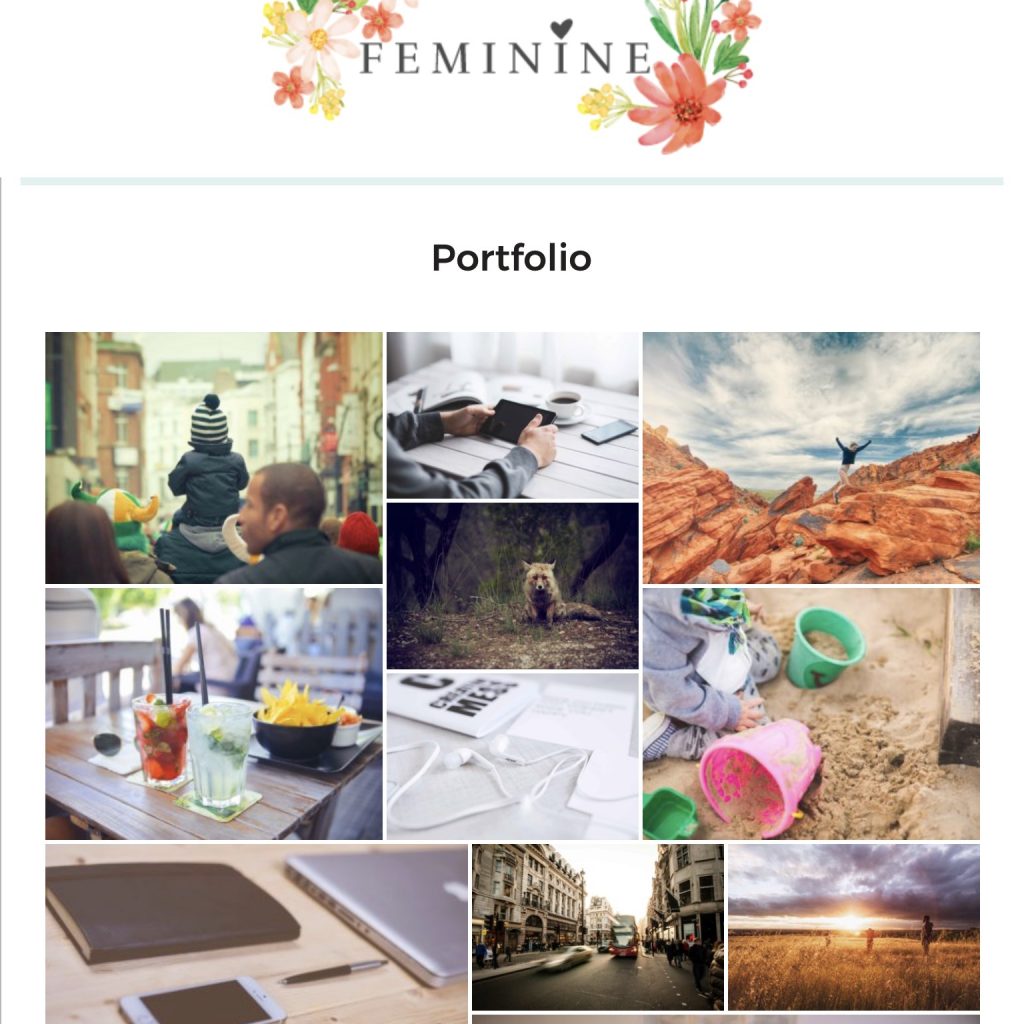Open the sunset wheat field photo
The width and height of the screenshot is (1024, 1024).
pyautogui.click(x=853, y=926)
